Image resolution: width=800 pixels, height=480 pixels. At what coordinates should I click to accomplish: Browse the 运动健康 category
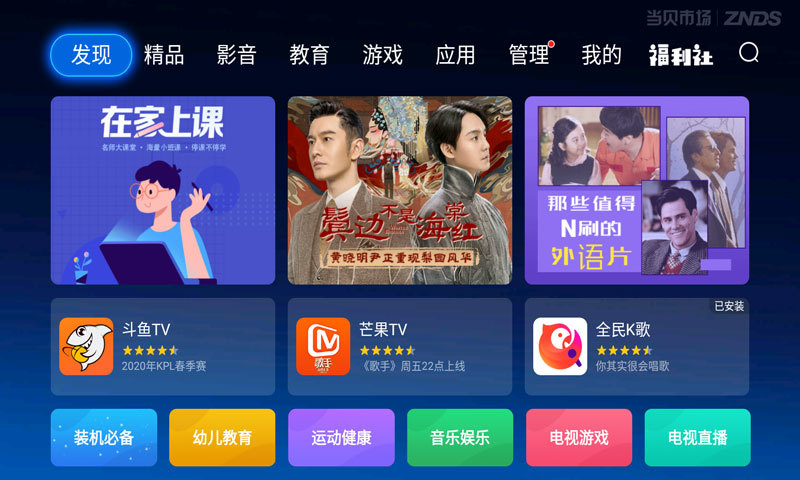(341, 437)
